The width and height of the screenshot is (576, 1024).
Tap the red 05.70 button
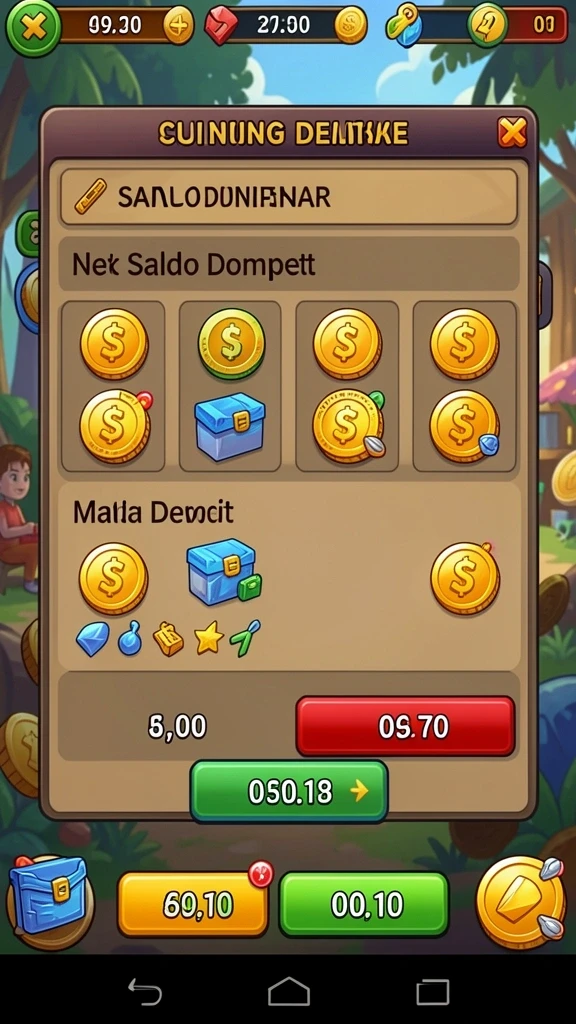pos(406,726)
